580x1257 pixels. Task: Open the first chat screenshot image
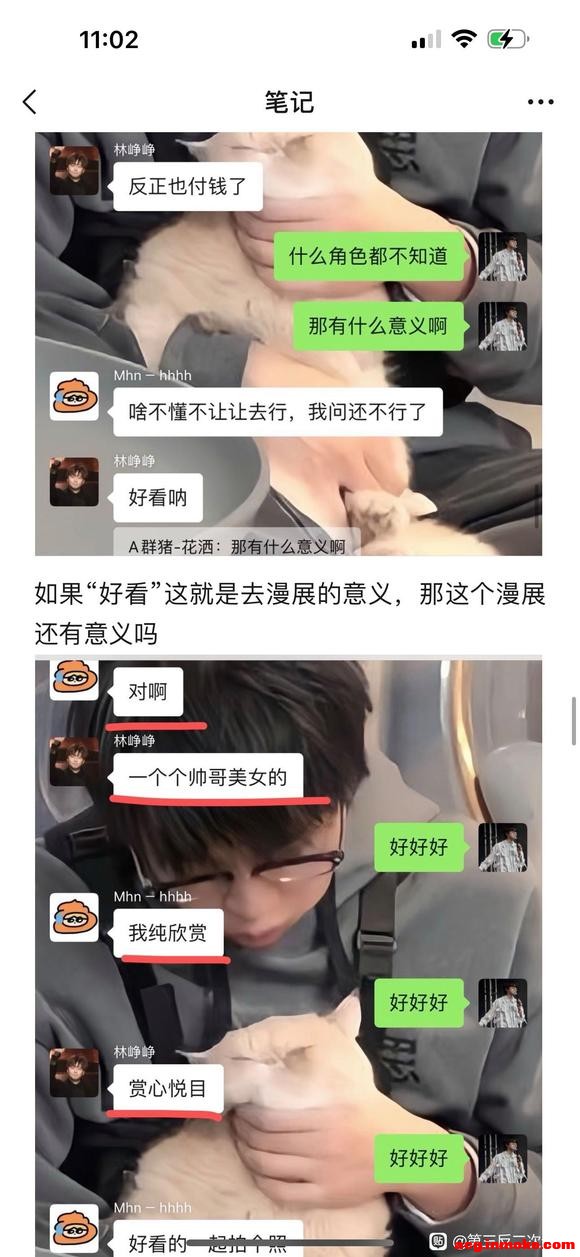tap(289, 343)
